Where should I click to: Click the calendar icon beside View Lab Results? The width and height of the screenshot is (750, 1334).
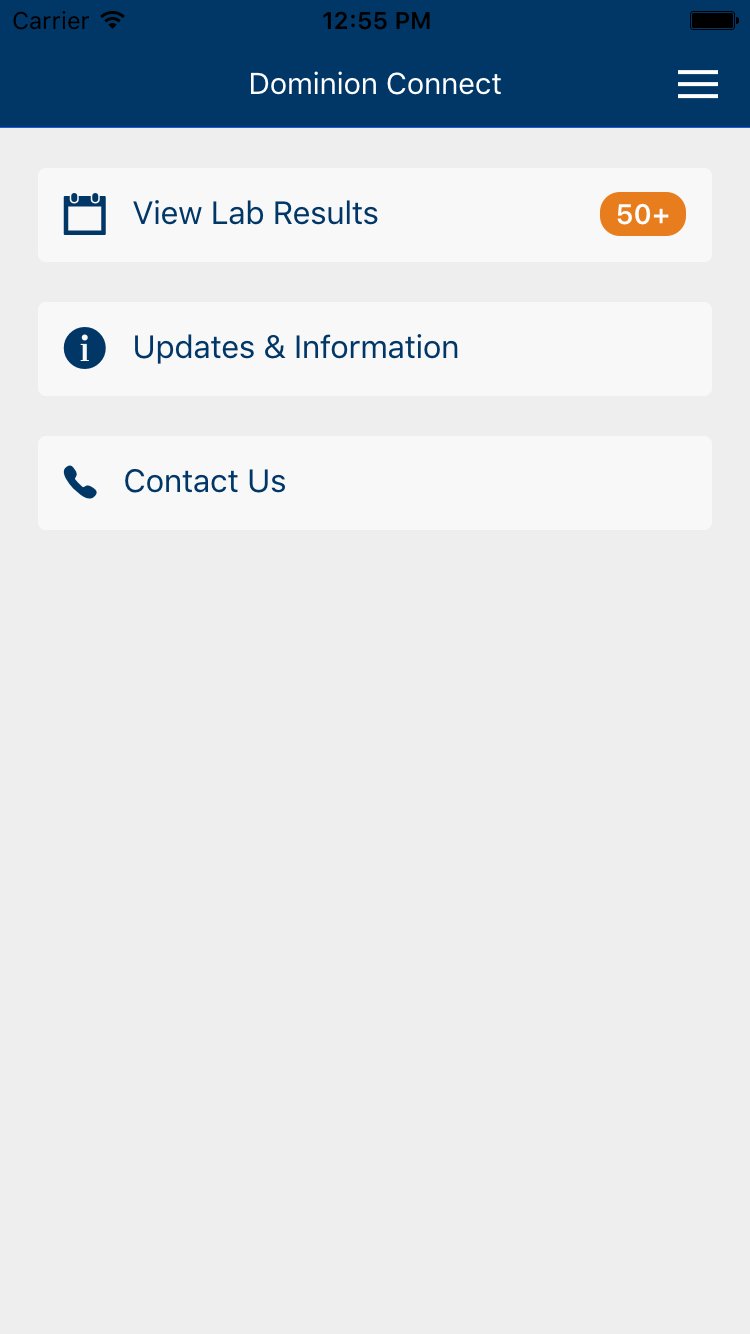coord(85,214)
